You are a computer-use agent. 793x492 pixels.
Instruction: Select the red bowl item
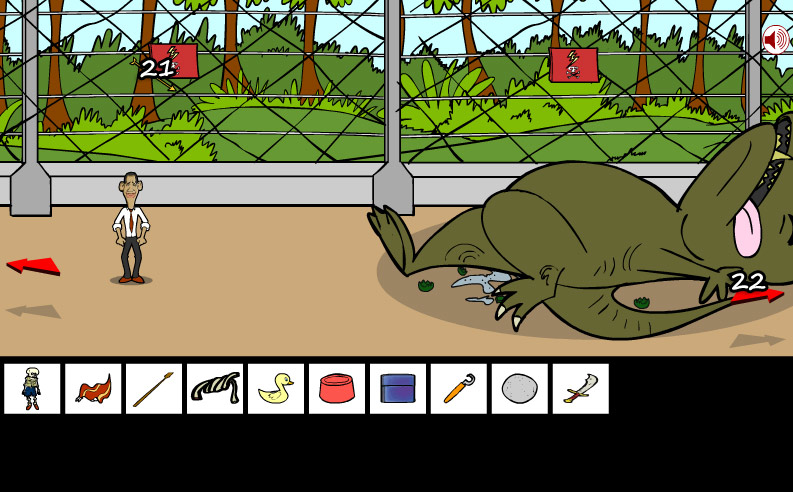[337, 388]
